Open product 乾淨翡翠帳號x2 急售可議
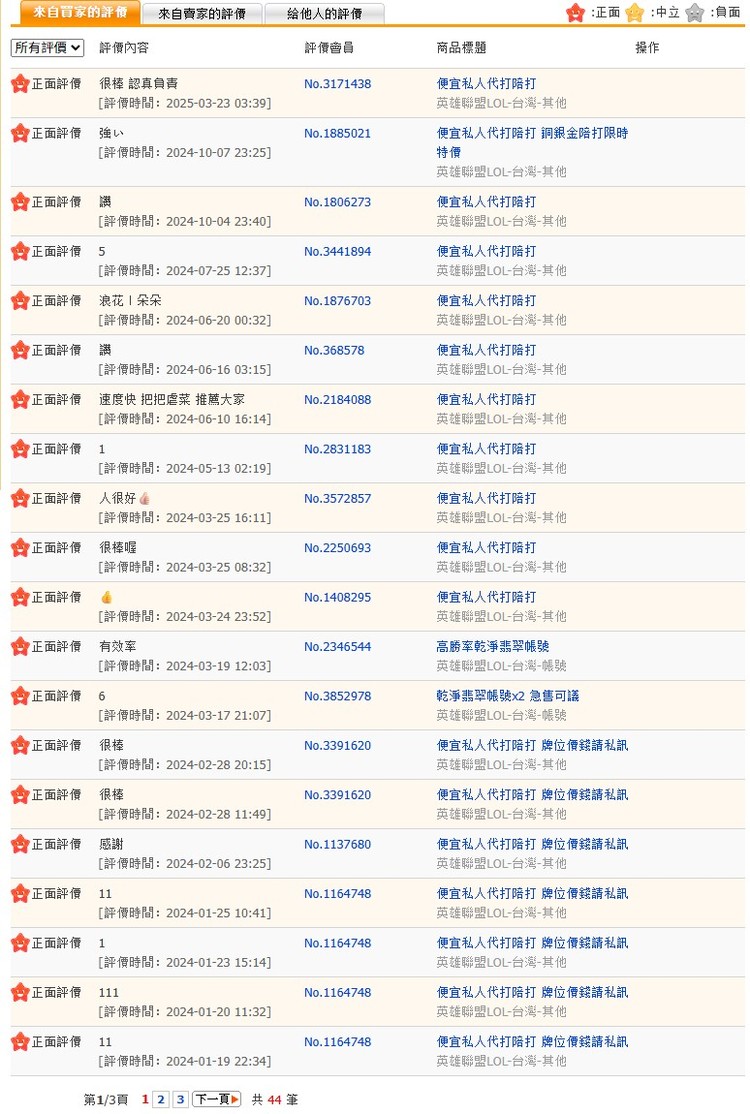 coord(507,696)
